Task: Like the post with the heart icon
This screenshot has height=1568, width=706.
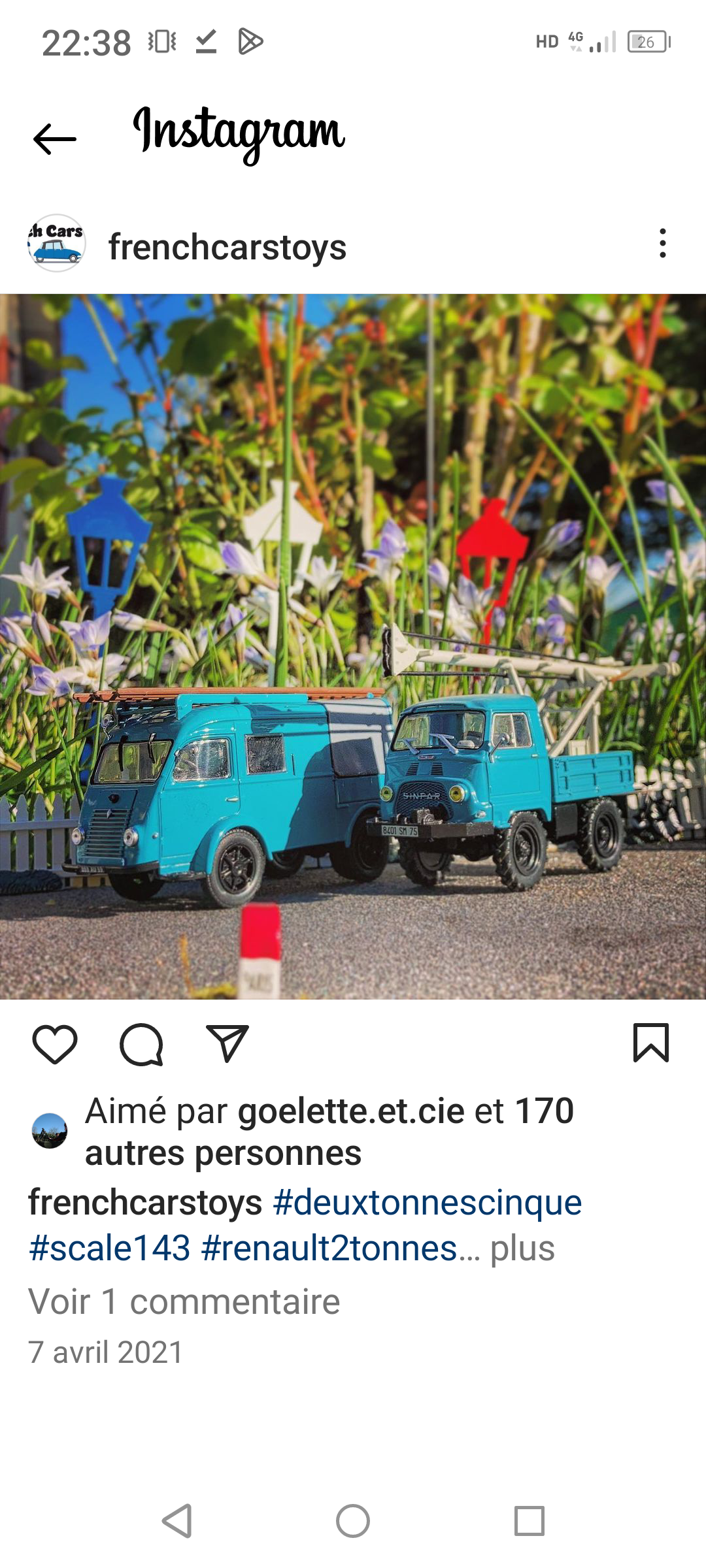Action: (55, 1044)
